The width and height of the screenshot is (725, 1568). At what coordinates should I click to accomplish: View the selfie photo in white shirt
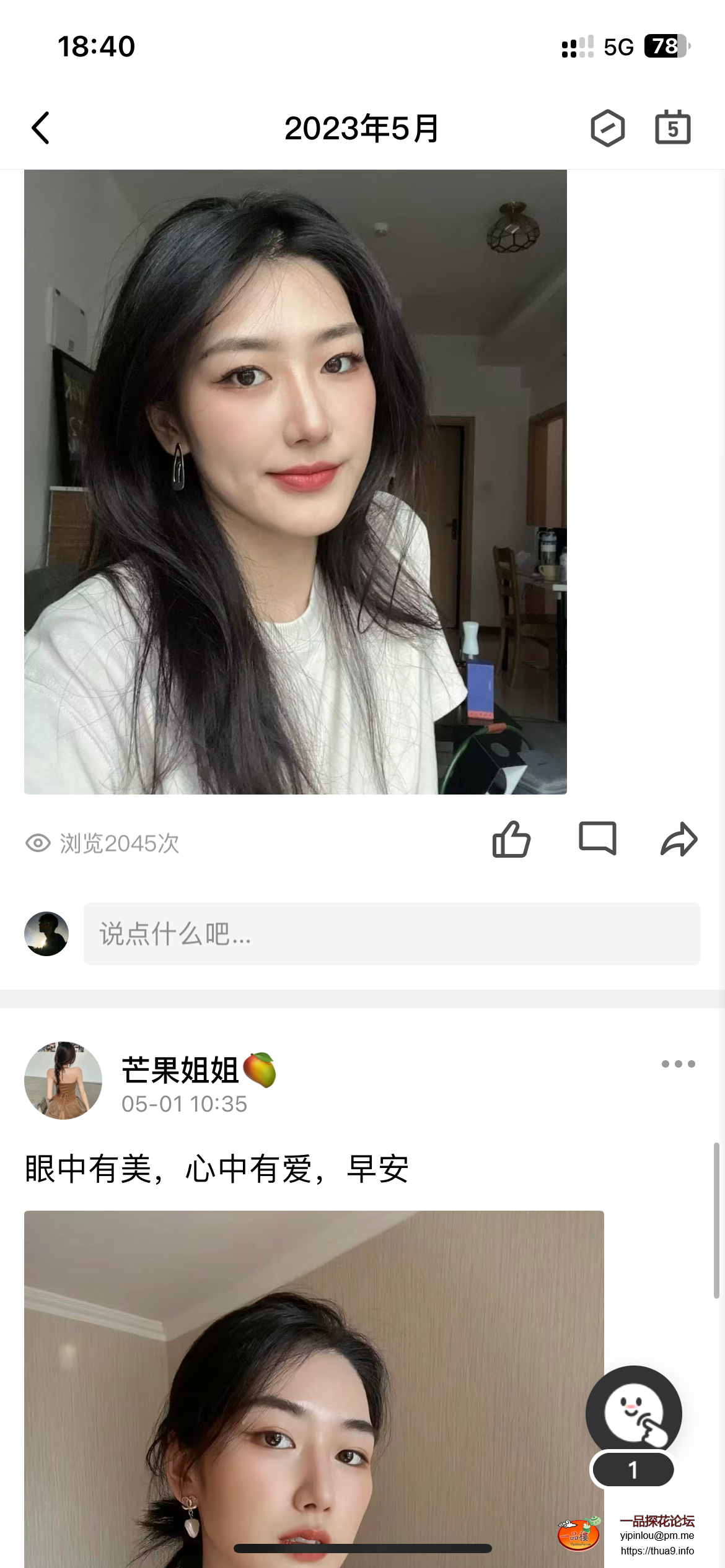[x=295, y=482]
